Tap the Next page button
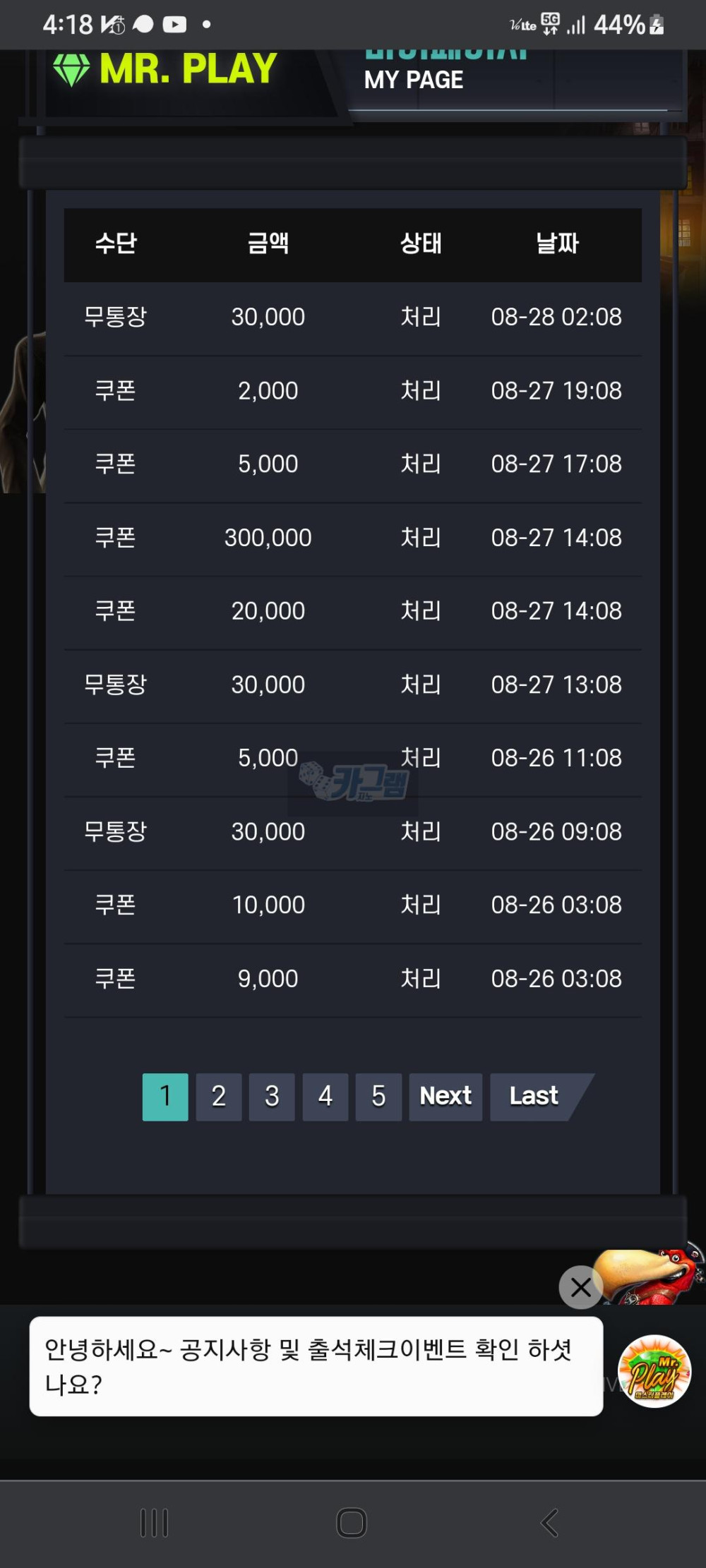Image resolution: width=706 pixels, height=1568 pixels. click(445, 1097)
